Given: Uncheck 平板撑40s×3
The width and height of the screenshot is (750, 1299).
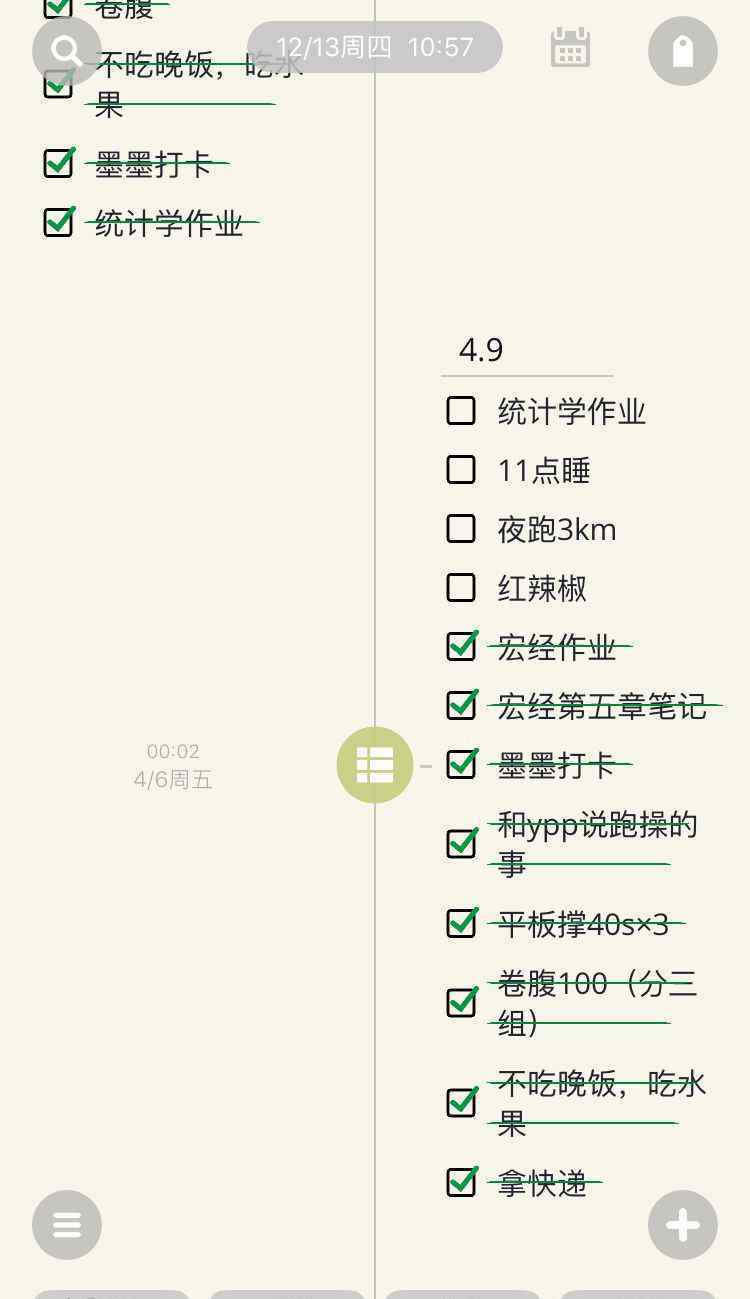Looking at the screenshot, I should (x=462, y=923).
